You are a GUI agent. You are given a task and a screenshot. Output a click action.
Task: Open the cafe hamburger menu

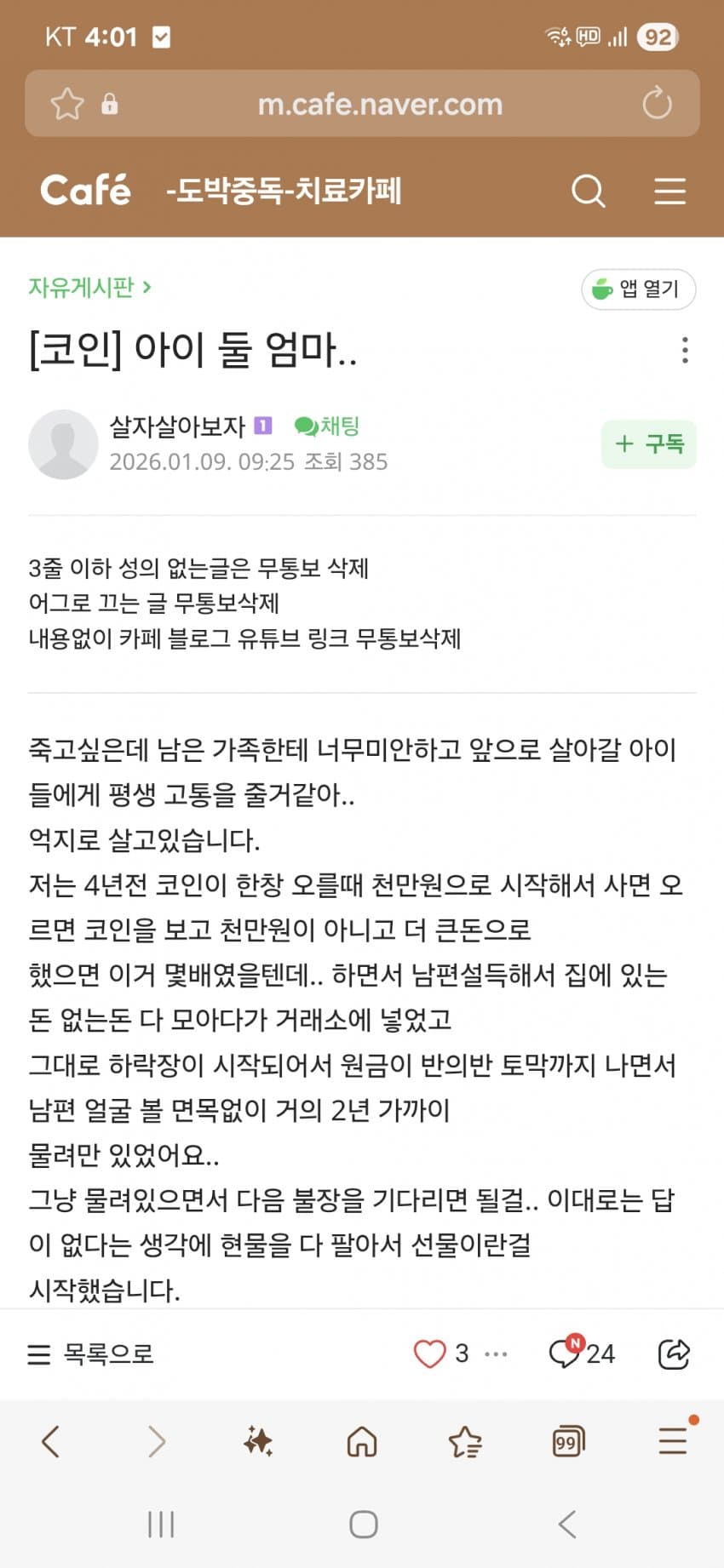click(670, 191)
